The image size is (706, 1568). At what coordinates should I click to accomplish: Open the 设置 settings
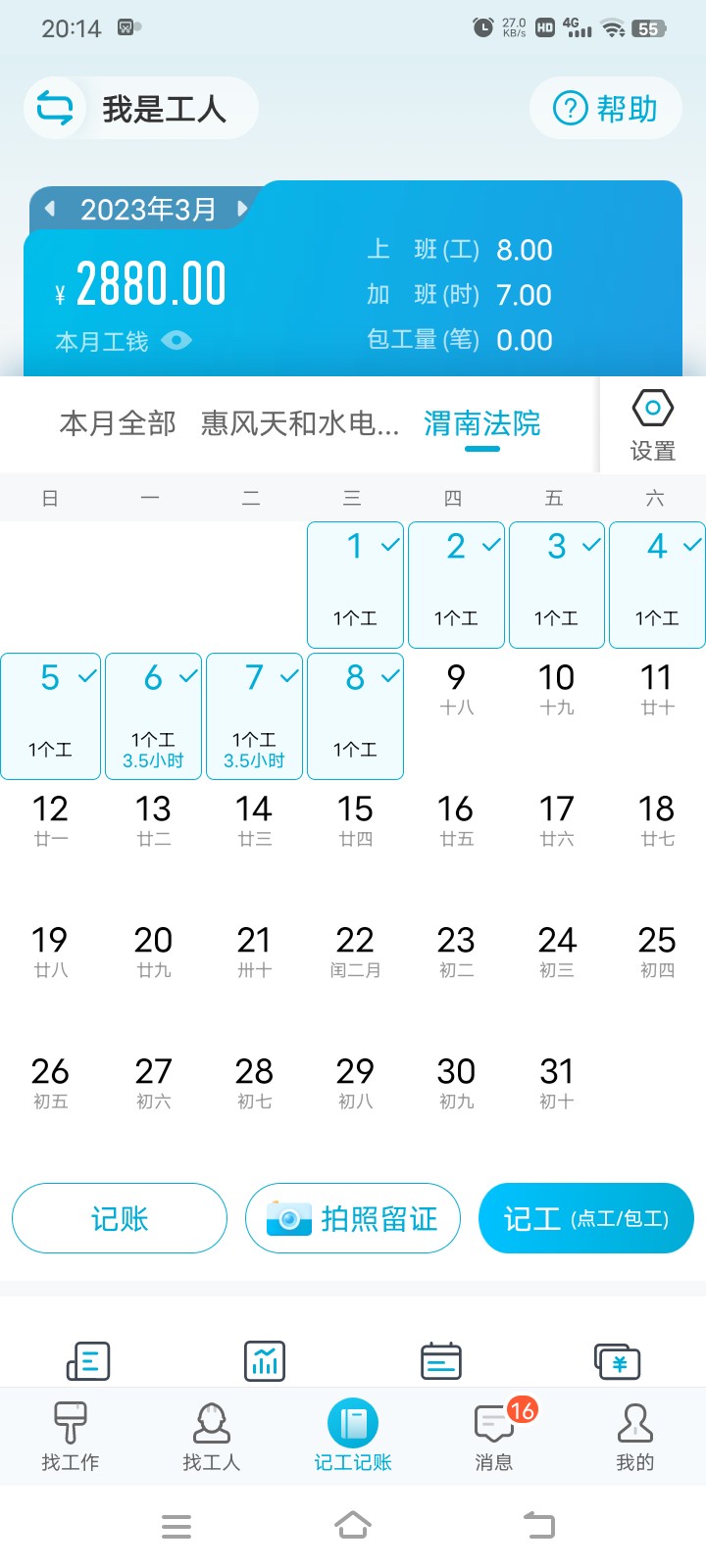(x=653, y=425)
